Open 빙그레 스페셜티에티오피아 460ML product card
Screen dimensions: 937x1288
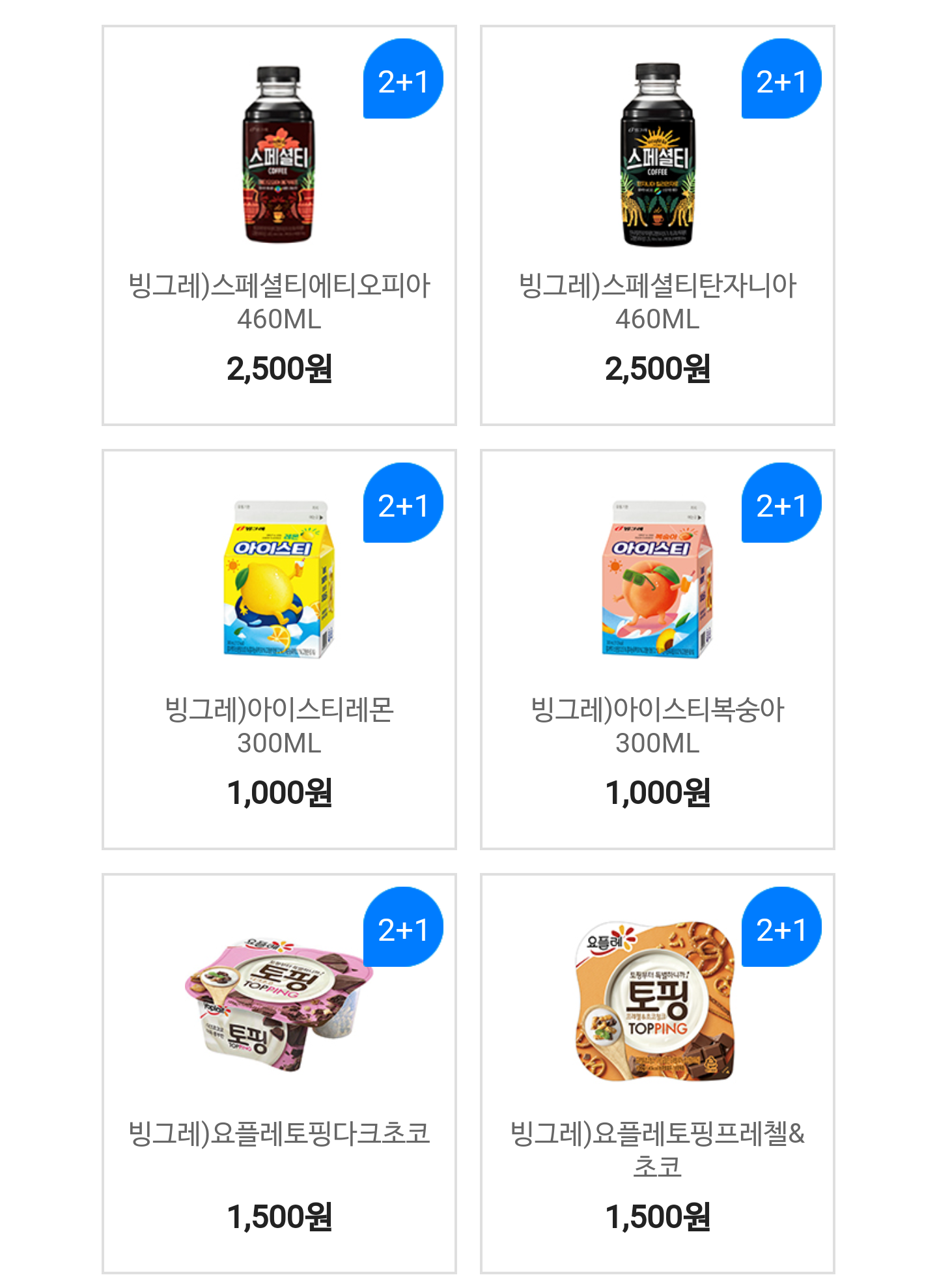(x=279, y=225)
